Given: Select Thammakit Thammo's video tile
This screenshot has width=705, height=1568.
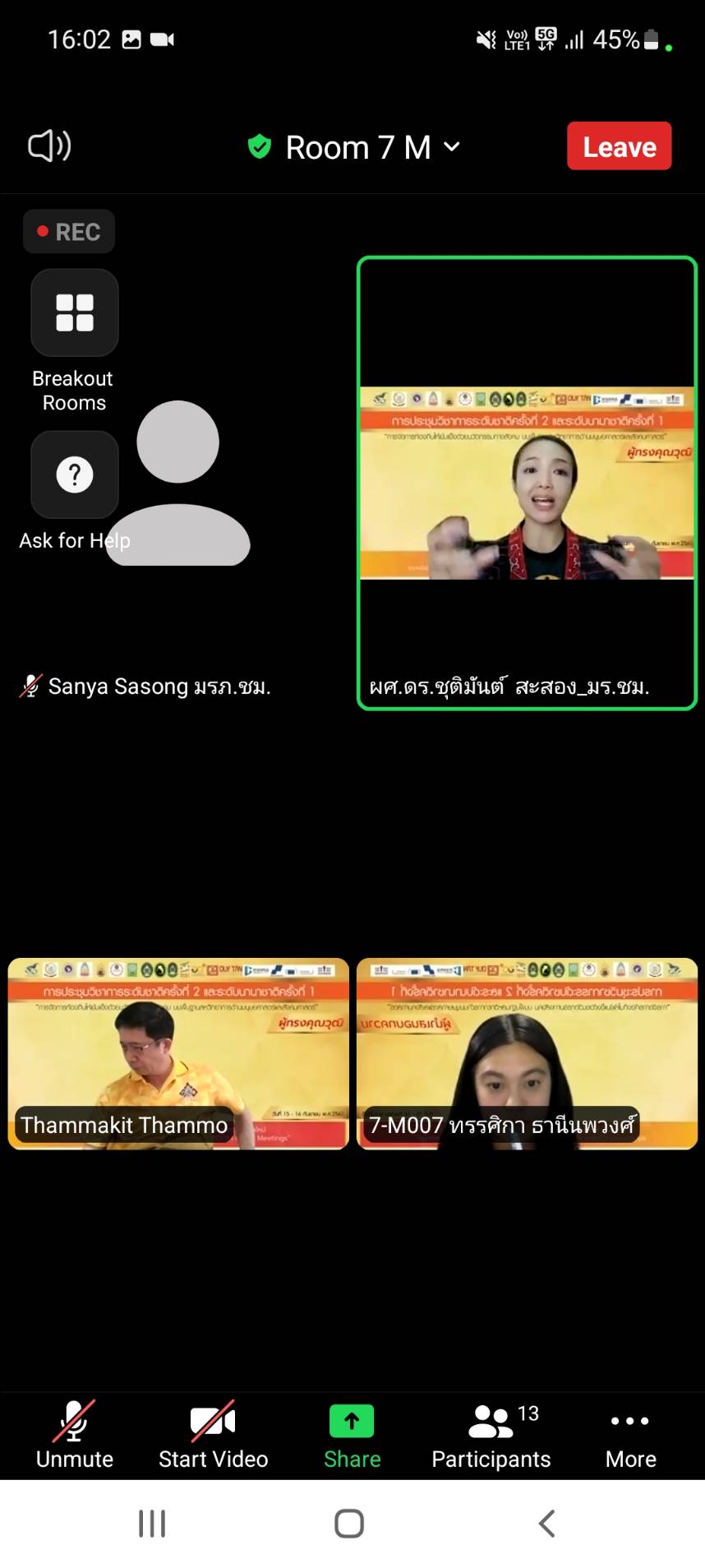Looking at the screenshot, I should pos(178,1052).
